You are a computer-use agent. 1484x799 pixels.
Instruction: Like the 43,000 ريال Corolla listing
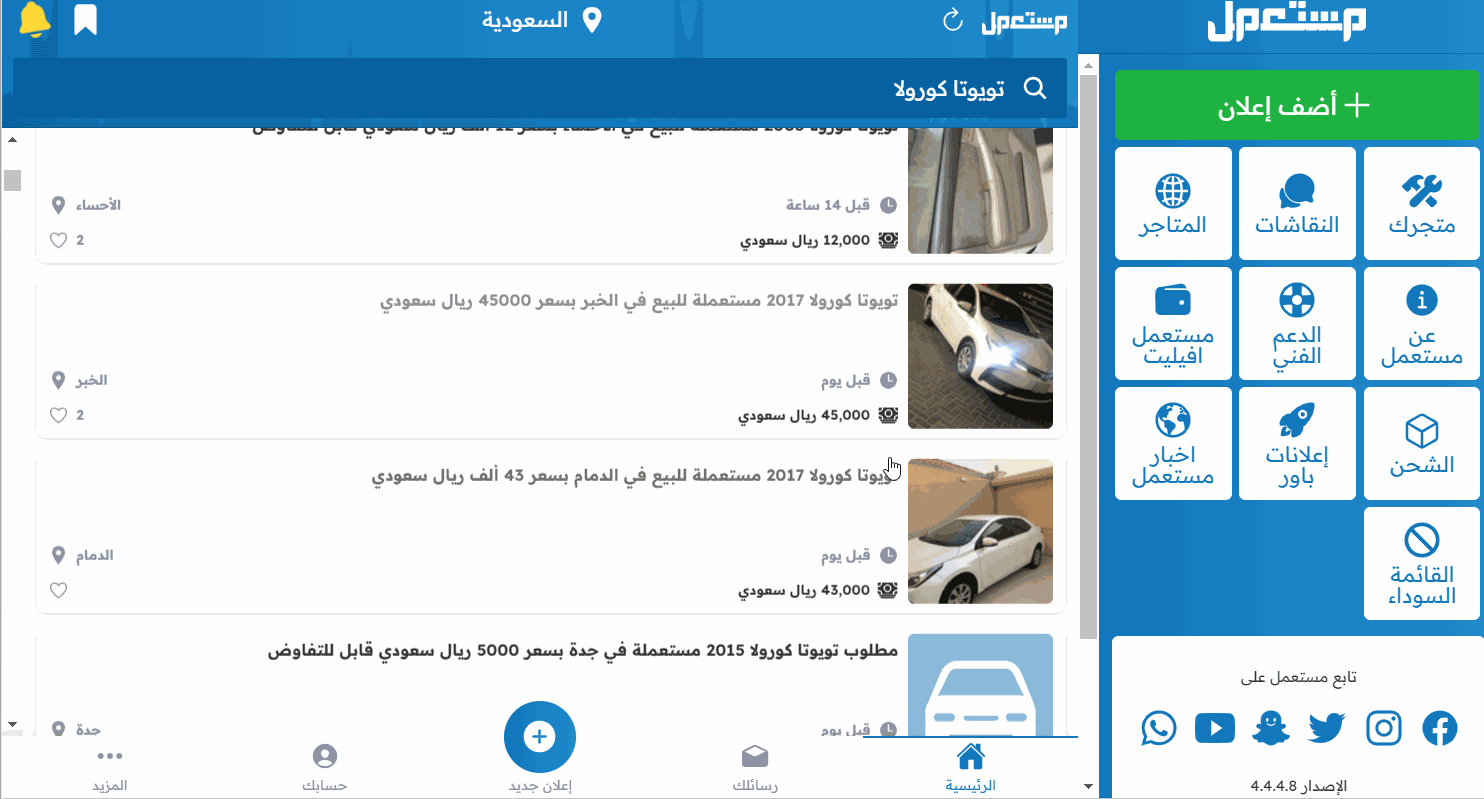pos(59,590)
